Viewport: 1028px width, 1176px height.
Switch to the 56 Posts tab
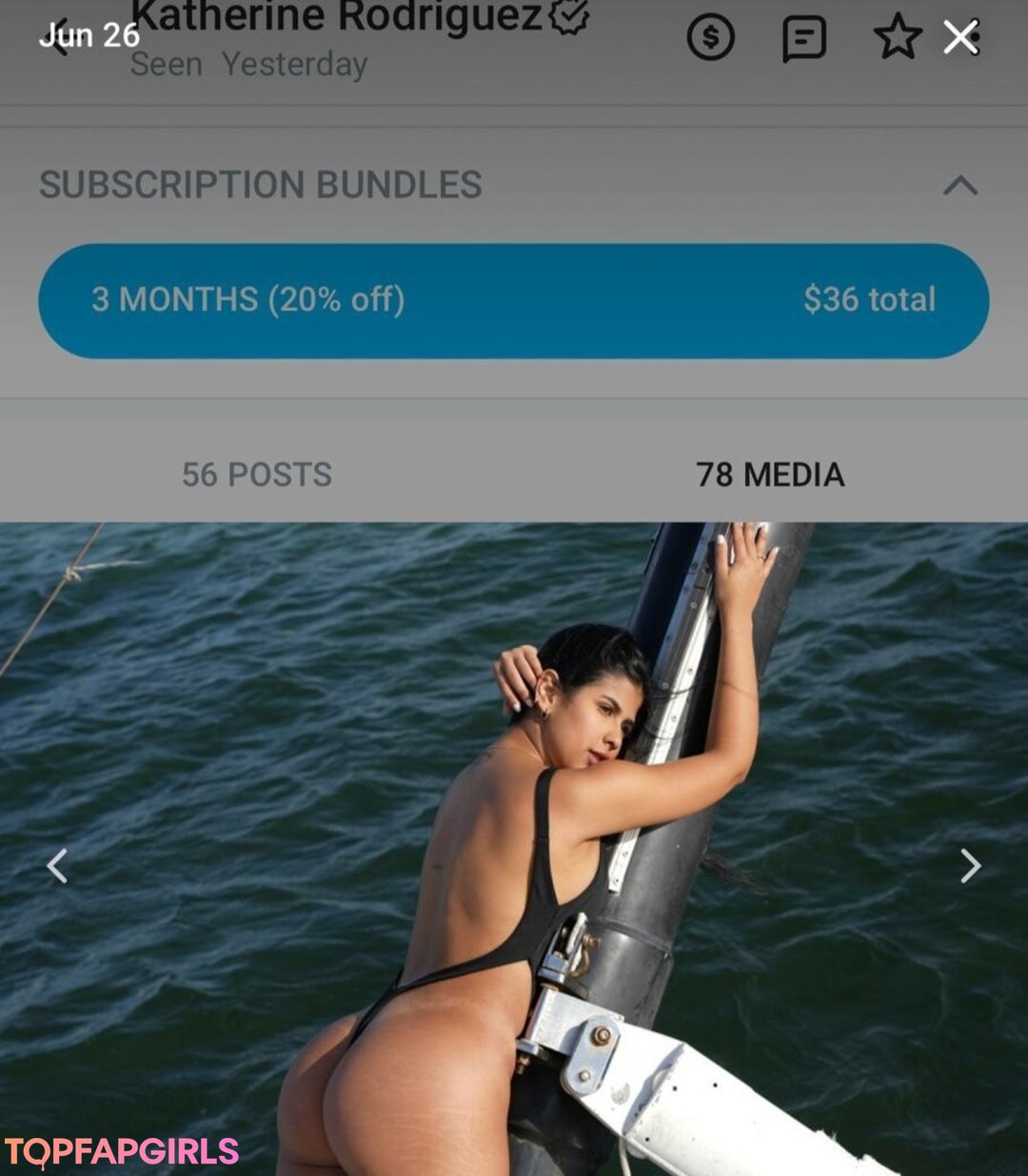pyautogui.click(x=257, y=474)
